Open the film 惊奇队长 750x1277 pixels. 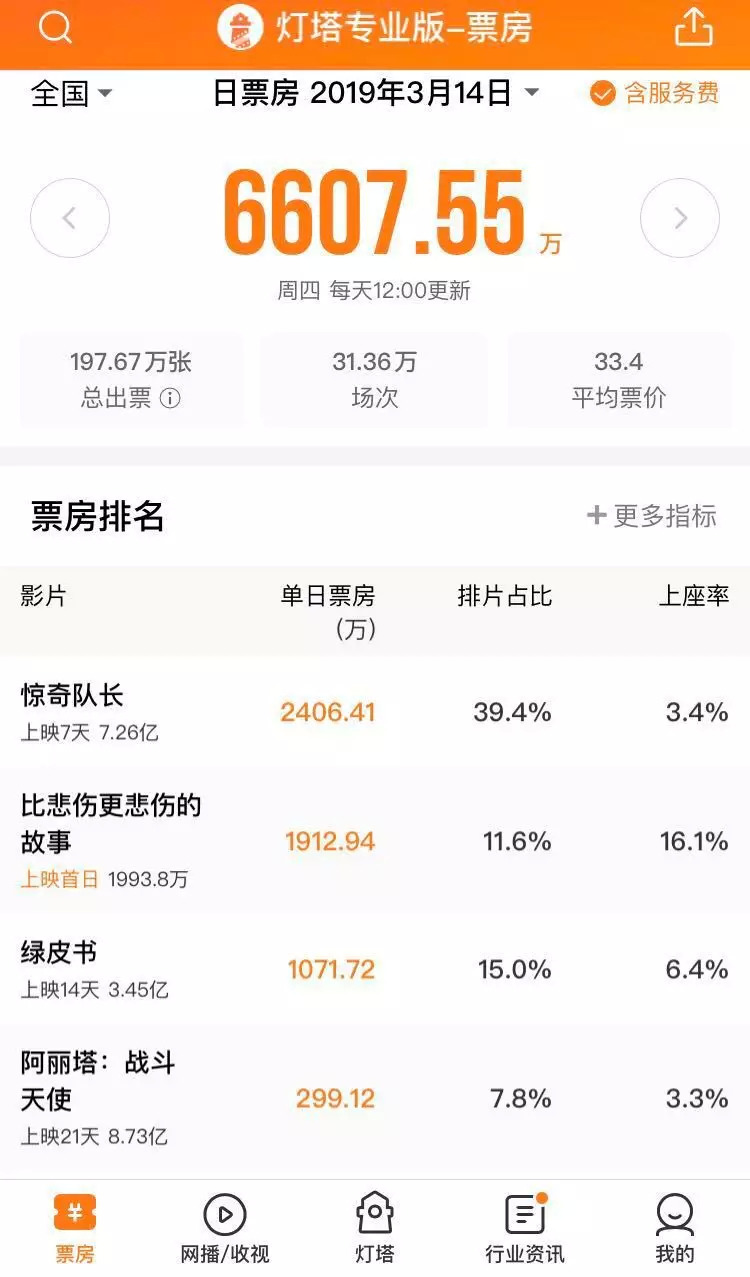(x=72, y=696)
